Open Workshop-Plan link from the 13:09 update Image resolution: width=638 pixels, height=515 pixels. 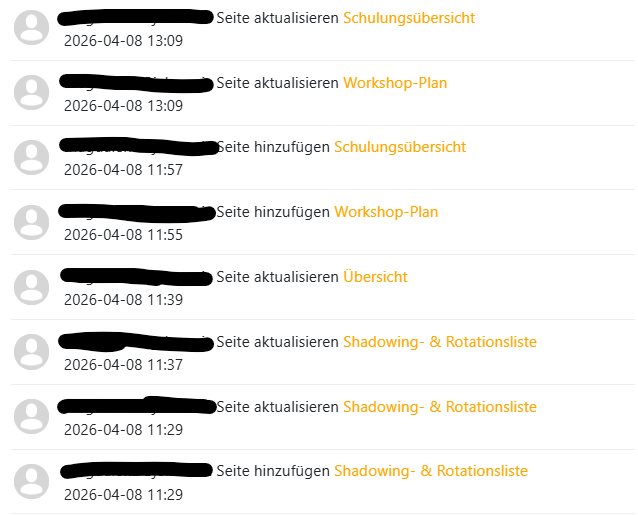click(x=395, y=83)
